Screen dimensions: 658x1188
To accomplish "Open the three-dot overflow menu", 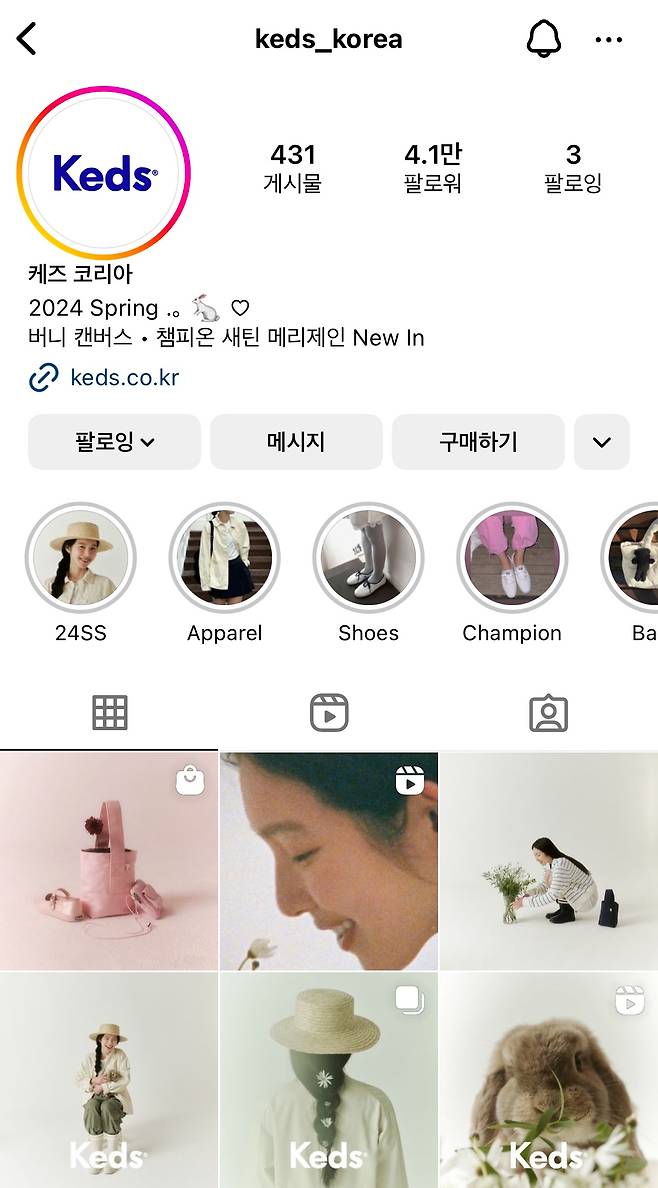I will tap(609, 40).
